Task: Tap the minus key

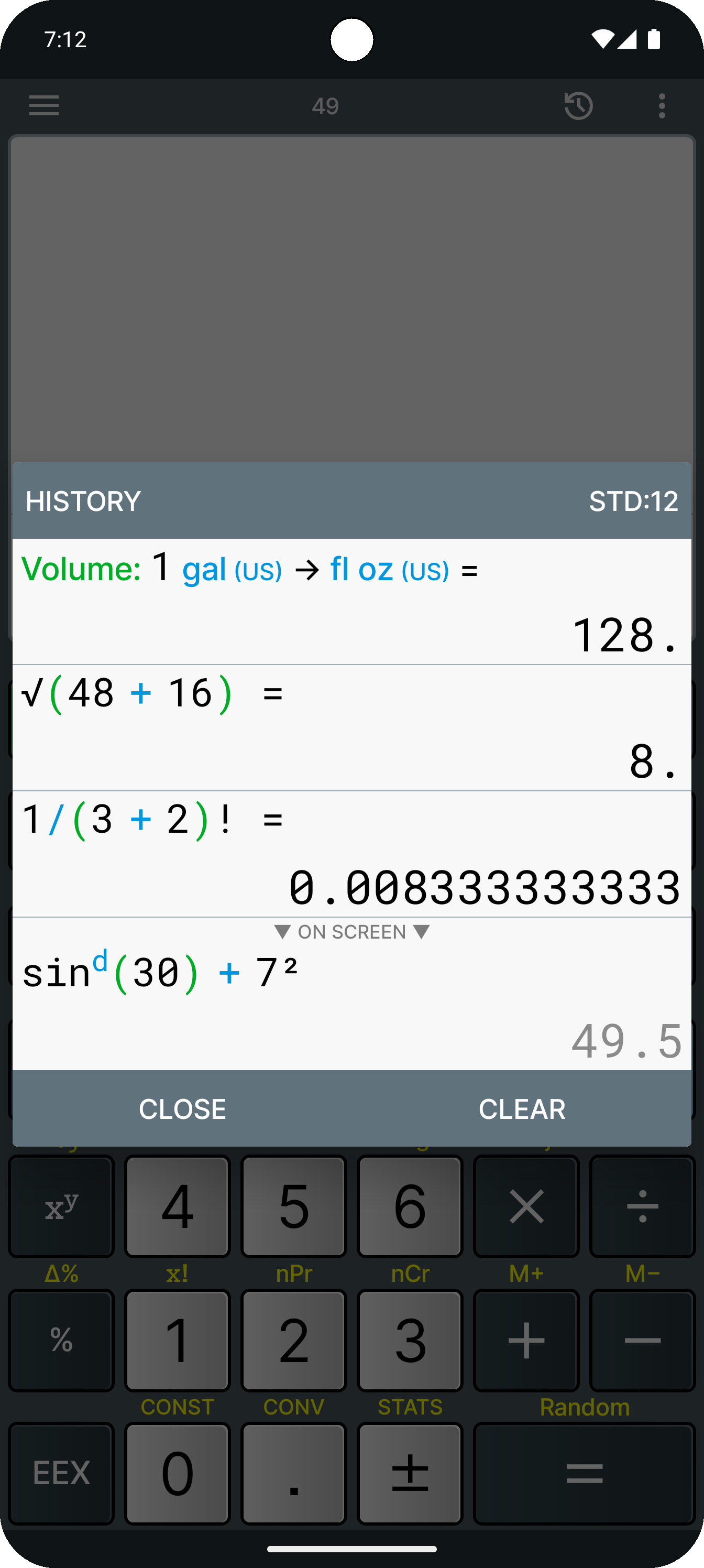Action: click(642, 1341)
